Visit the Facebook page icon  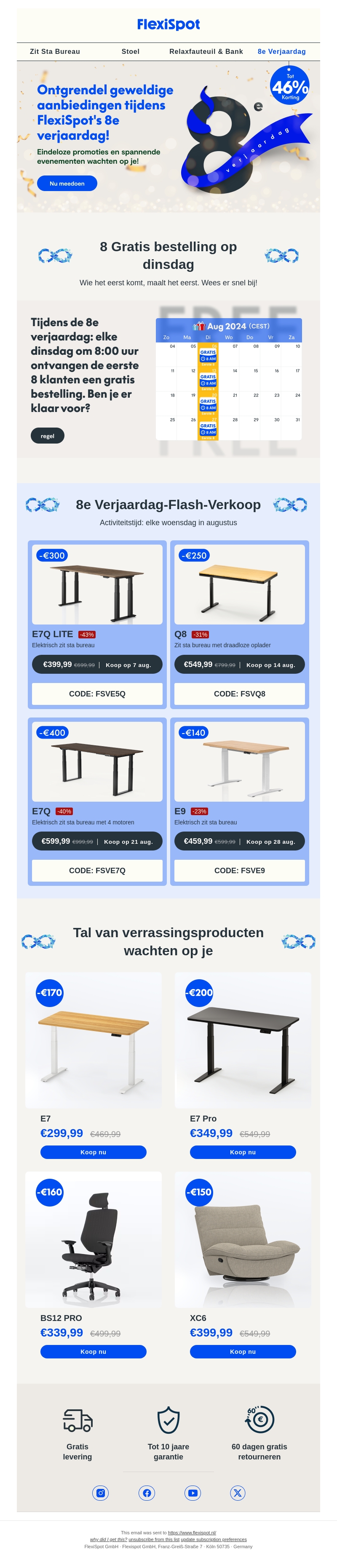pyautogui.click(x=146, y=1493)
